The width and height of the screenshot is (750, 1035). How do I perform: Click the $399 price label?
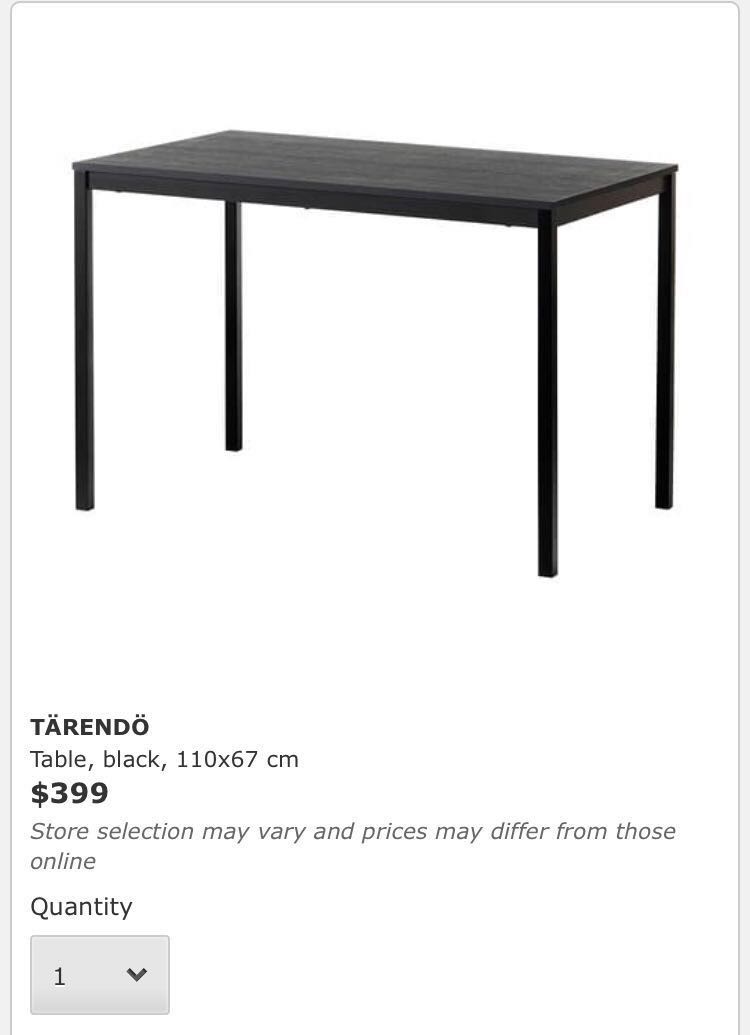[x=68, y=795]
